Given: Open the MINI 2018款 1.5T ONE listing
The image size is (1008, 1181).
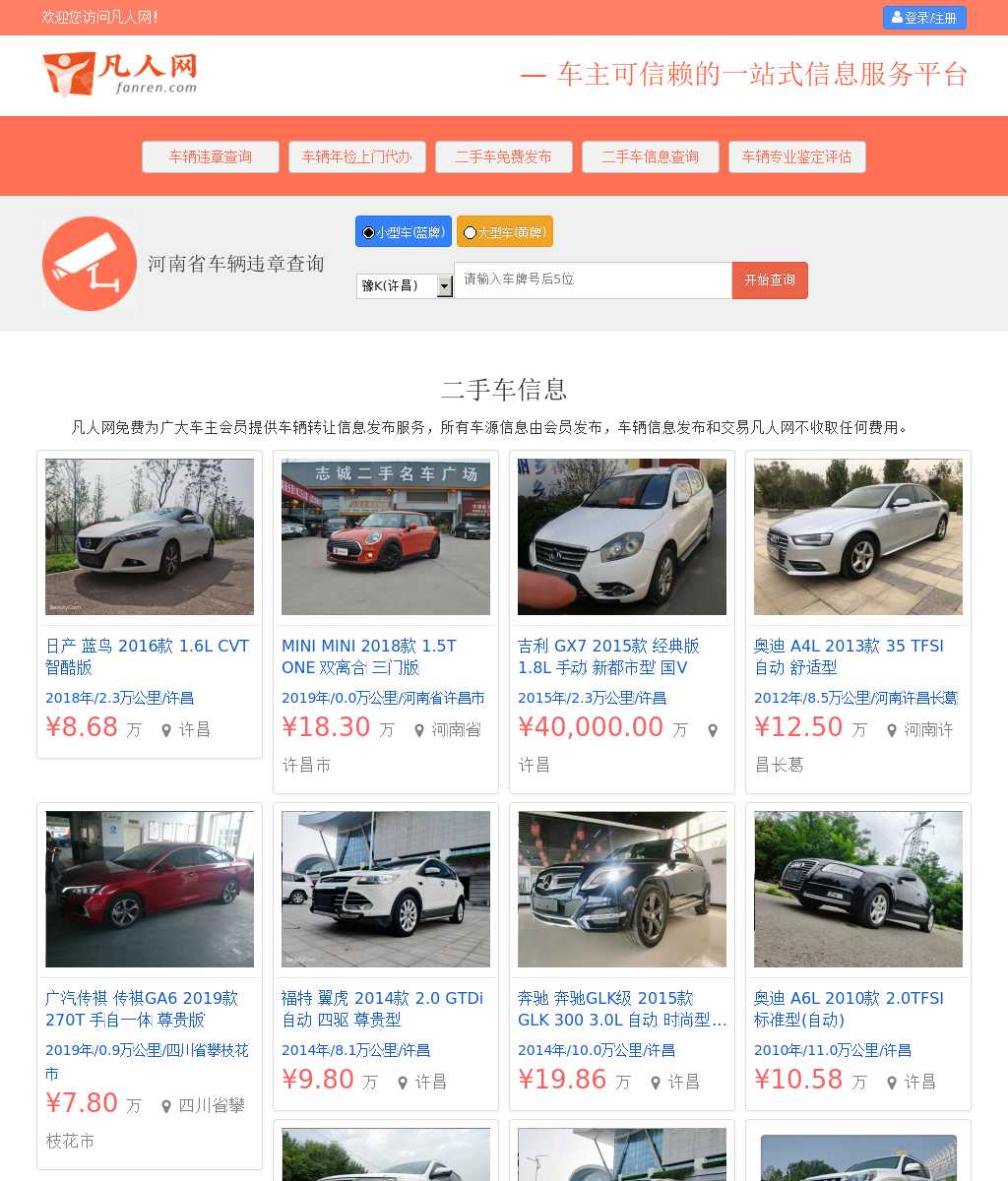Looking at the screenshot, I should click(369, 655).
